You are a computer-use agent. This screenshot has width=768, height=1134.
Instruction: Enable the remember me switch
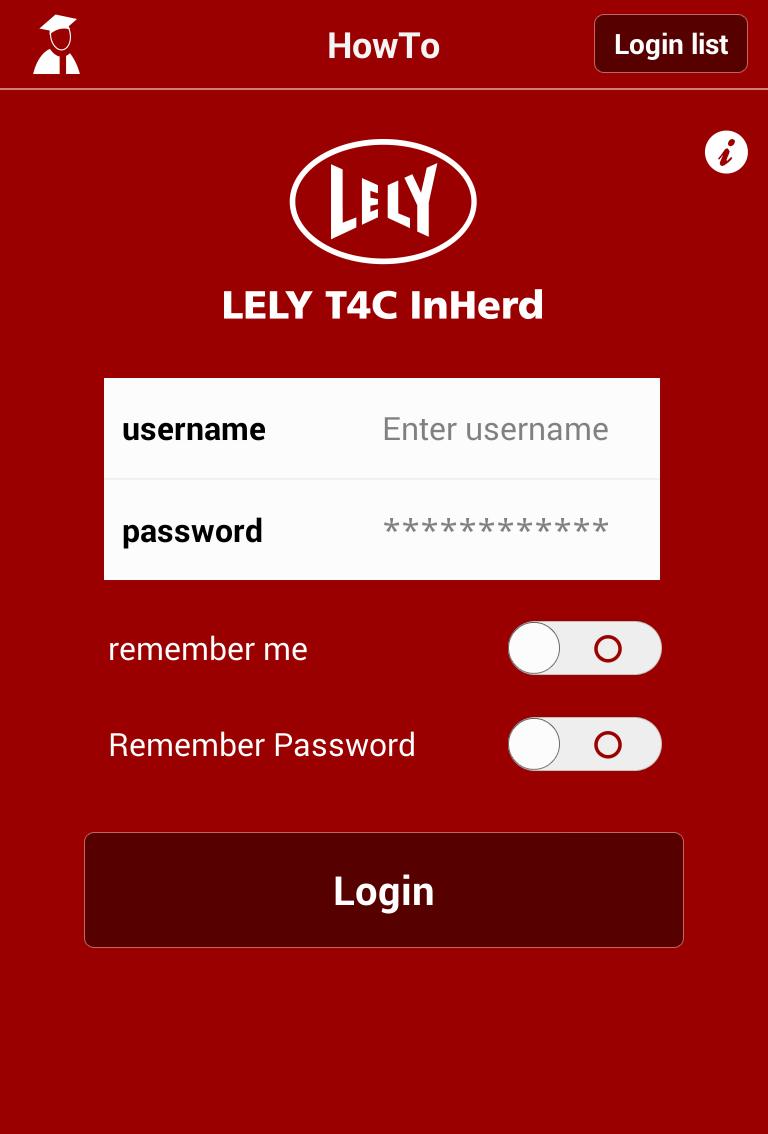point(585,648)
